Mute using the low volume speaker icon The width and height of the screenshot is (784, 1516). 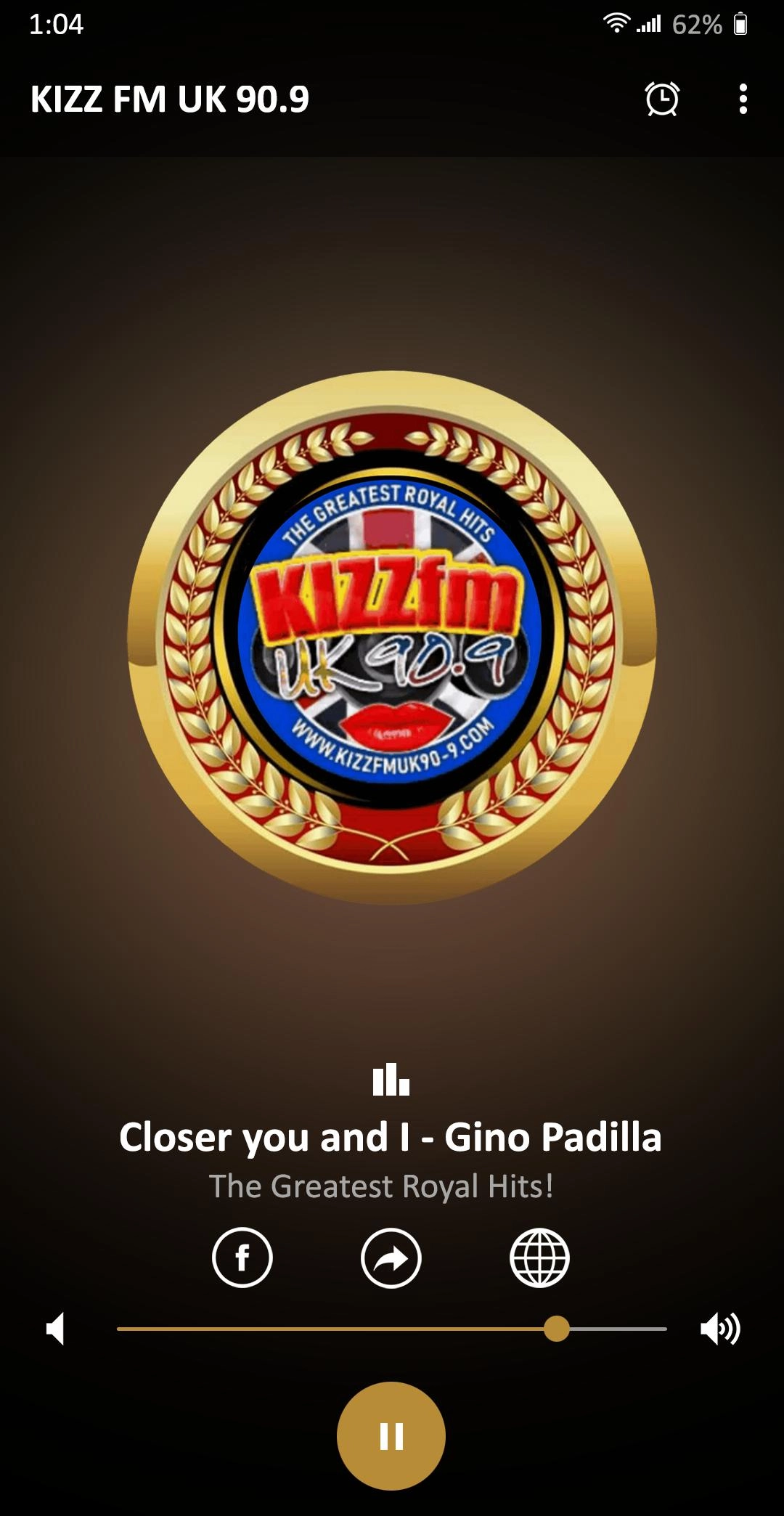56,1329
